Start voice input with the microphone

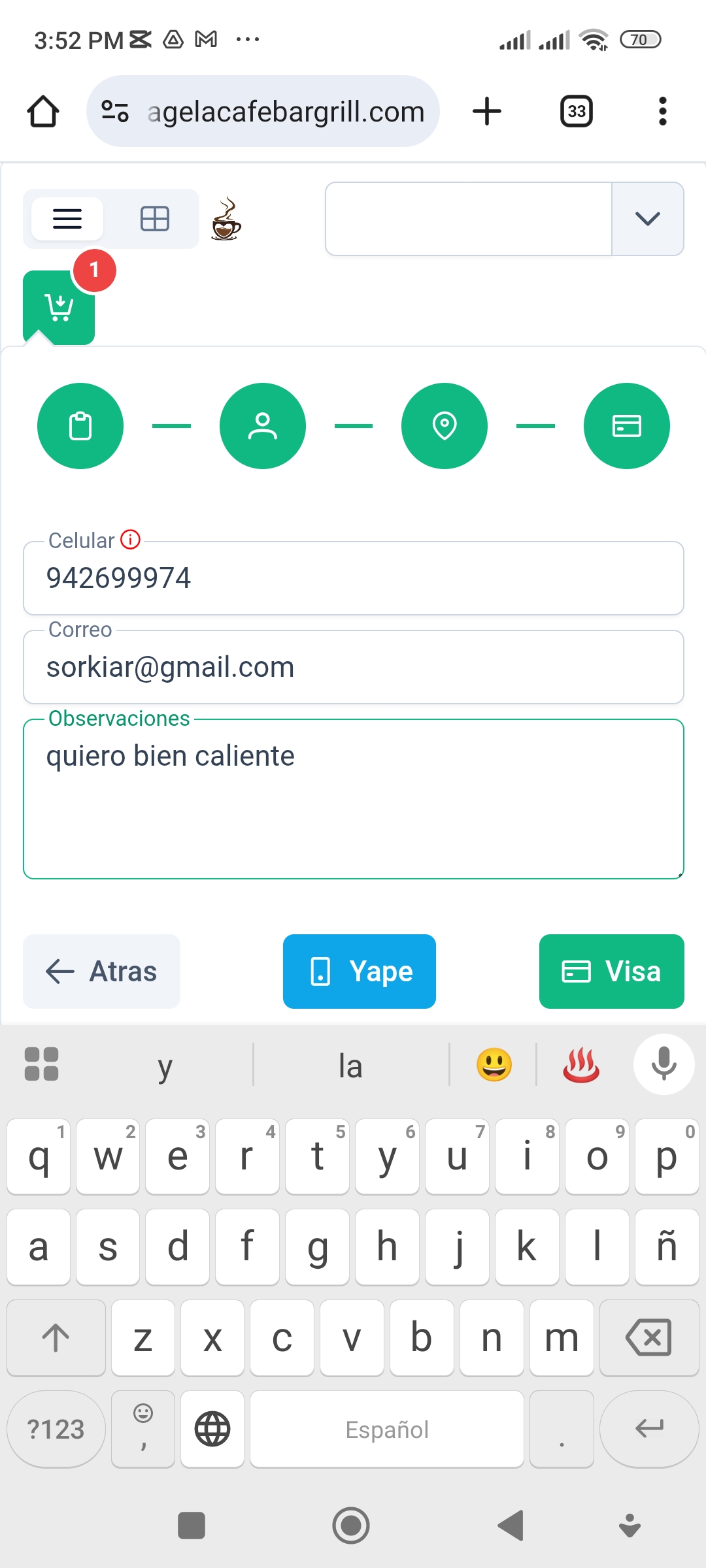click(664, 1064)
